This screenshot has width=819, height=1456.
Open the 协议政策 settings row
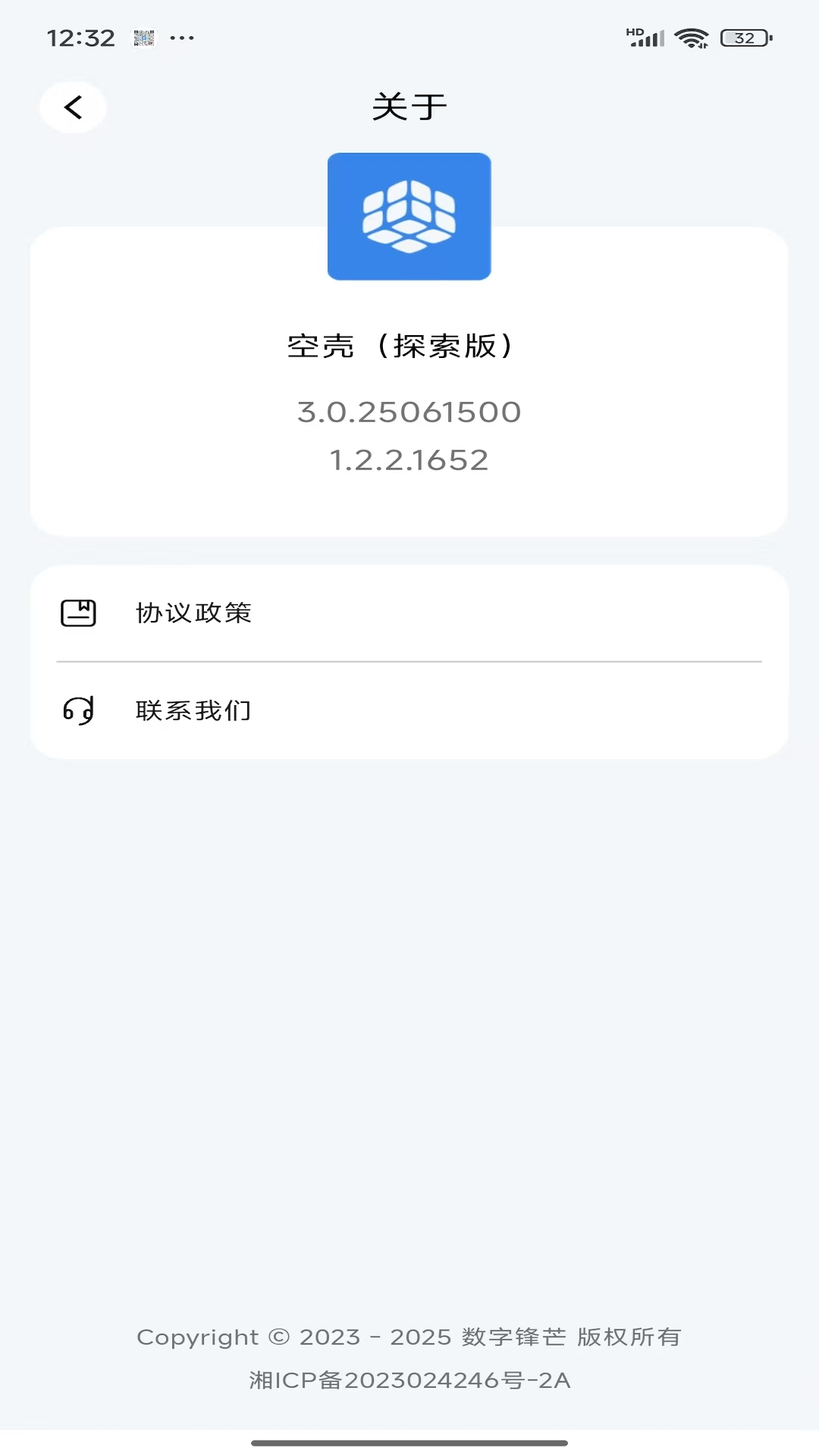click(x=409, y=613)
